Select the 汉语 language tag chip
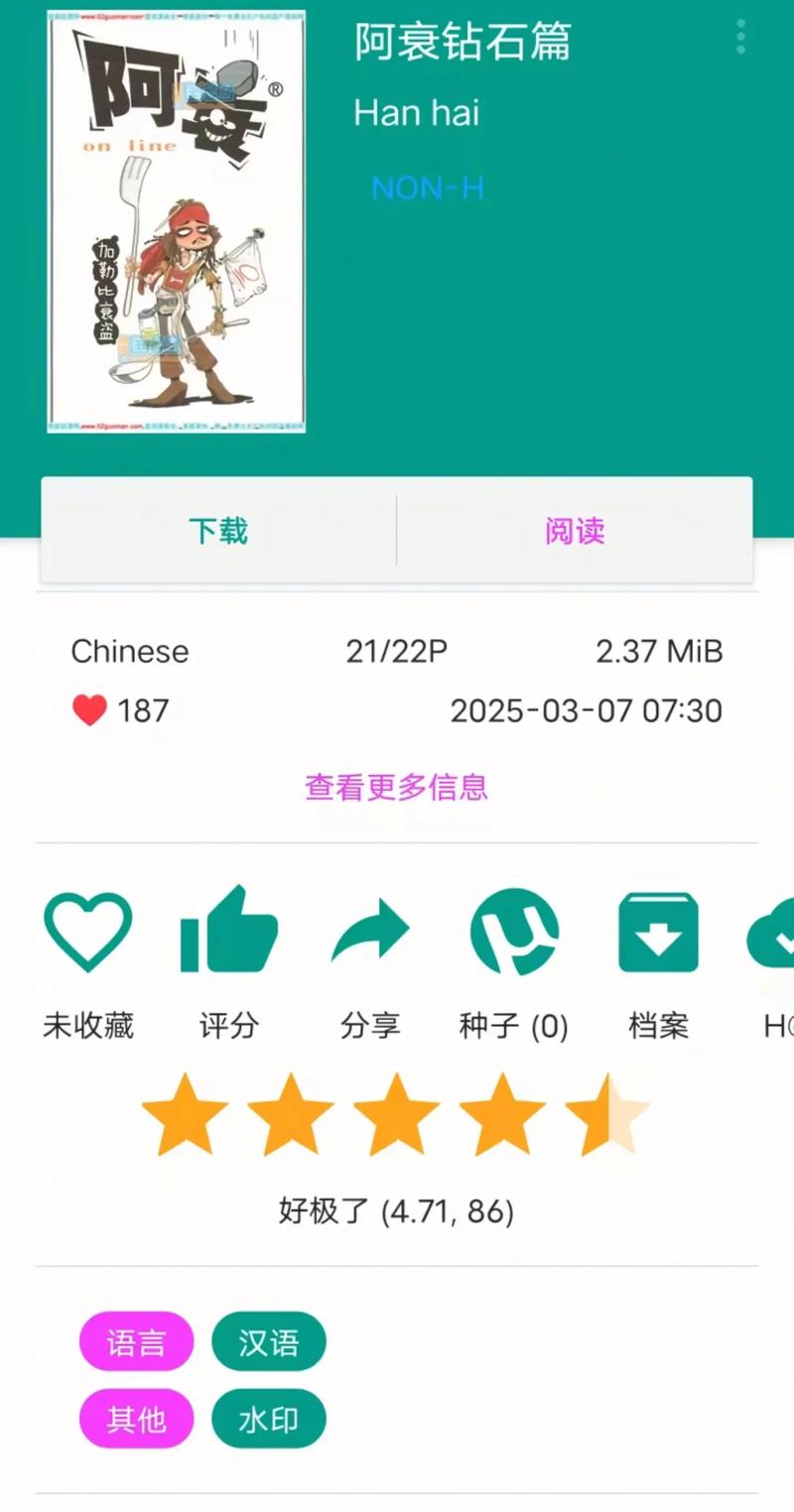This screenshot has width=794, height=1512. [x=269, y=1340]
